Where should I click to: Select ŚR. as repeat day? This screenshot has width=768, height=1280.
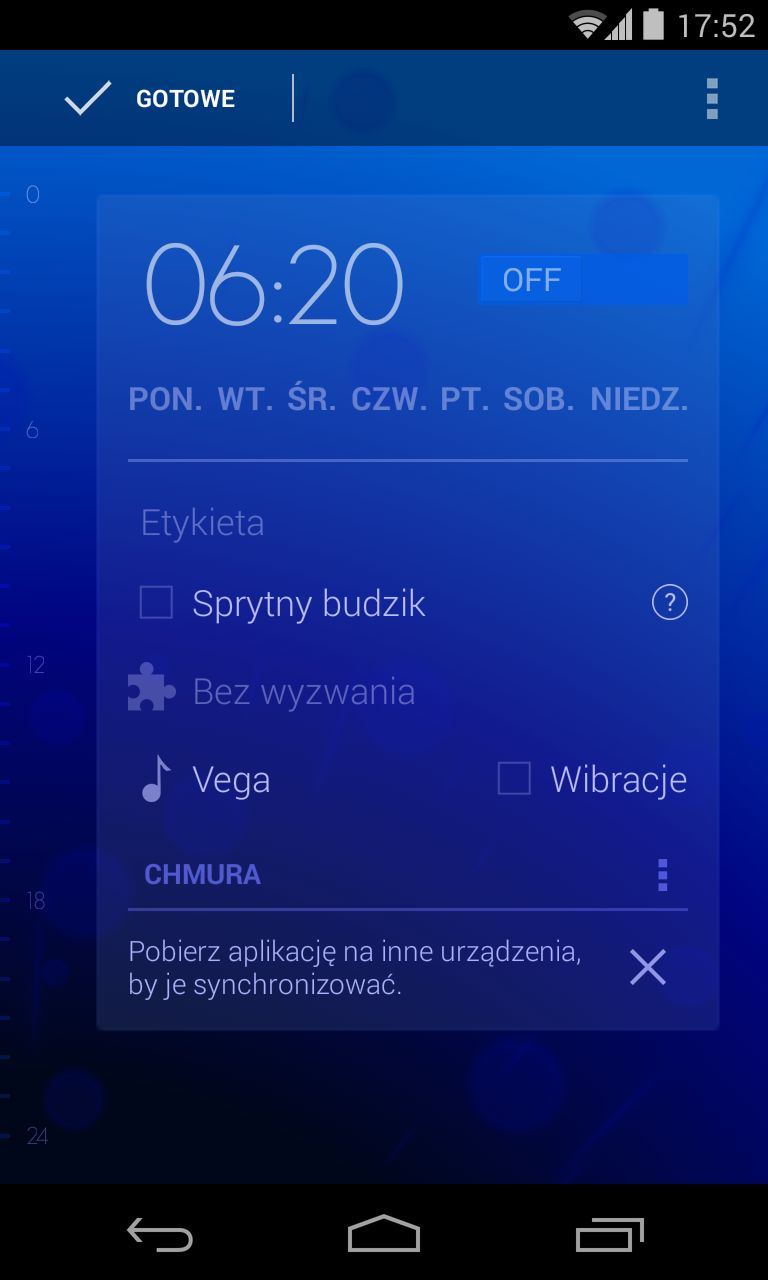312,400
